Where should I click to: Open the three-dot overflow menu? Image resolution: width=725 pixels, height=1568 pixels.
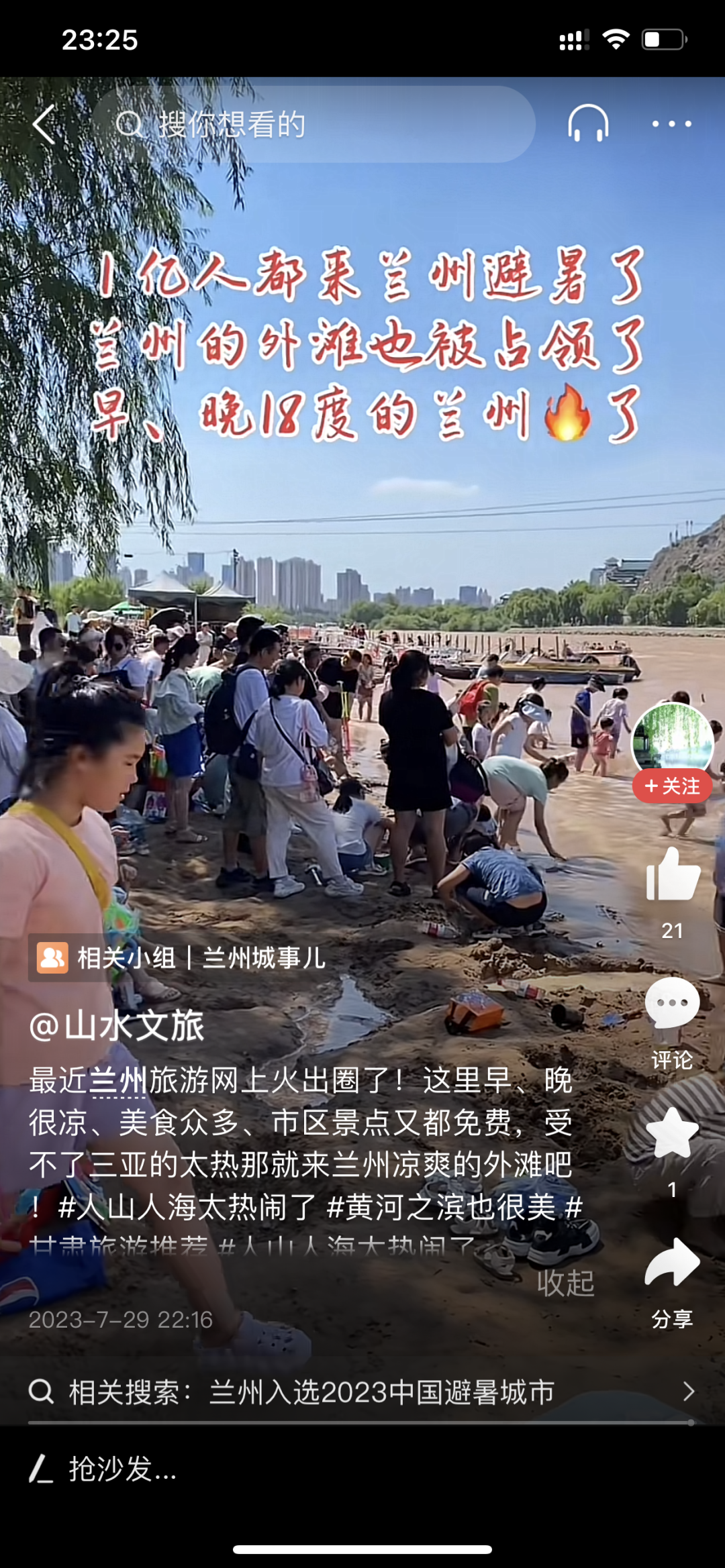pos(671,124)
